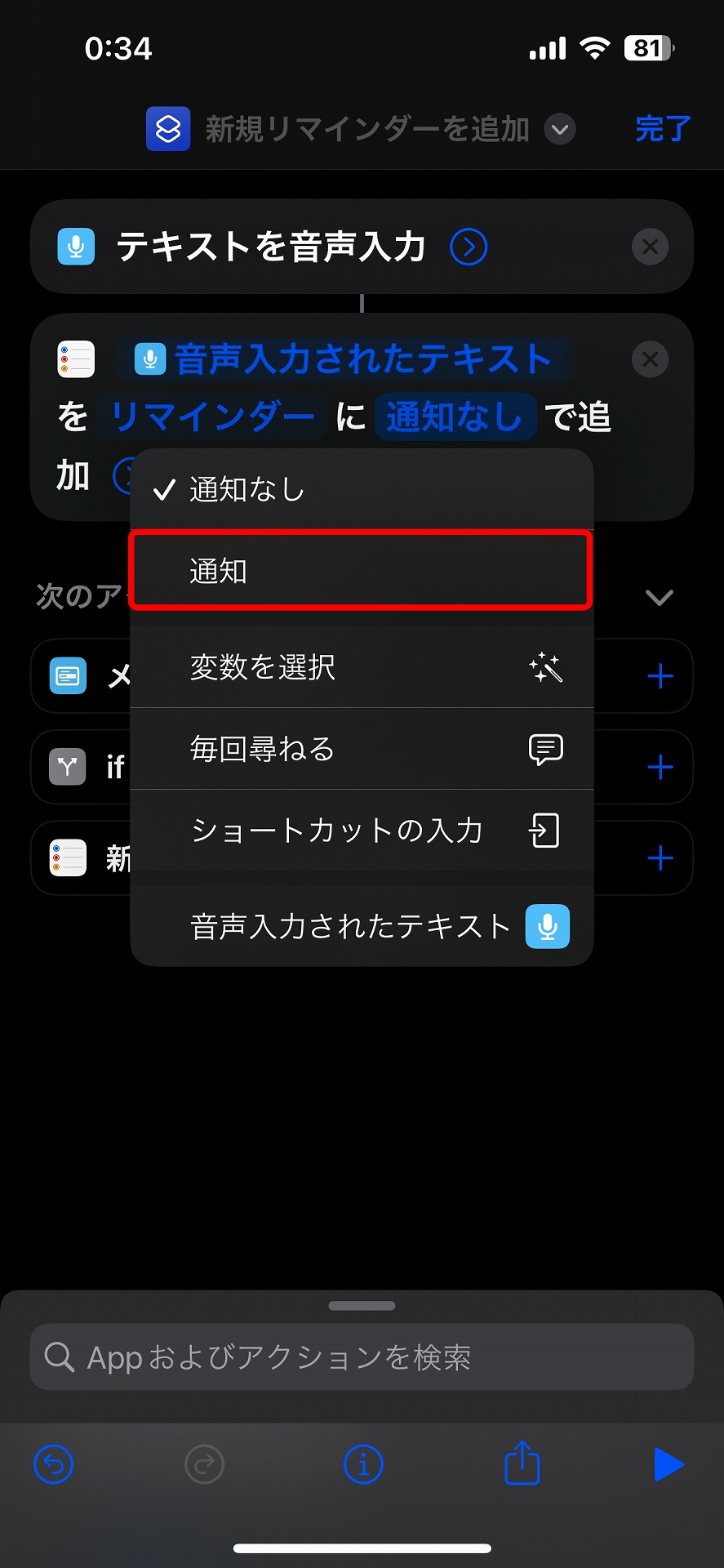The image size is (724, 1568).
Task: Run the shortcut with the play icon
Action: point(668,1463)
